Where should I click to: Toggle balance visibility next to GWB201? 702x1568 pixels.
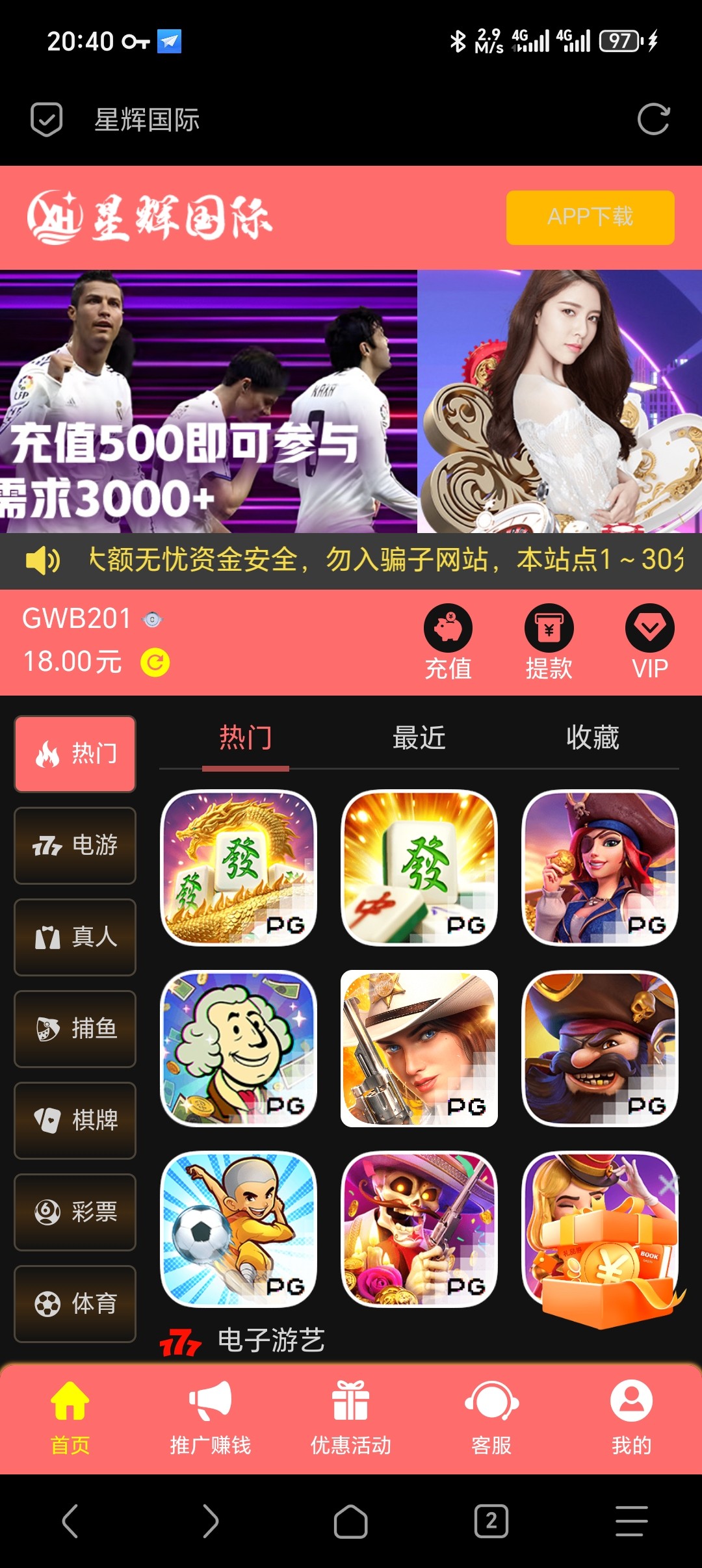tap(152, 620)
